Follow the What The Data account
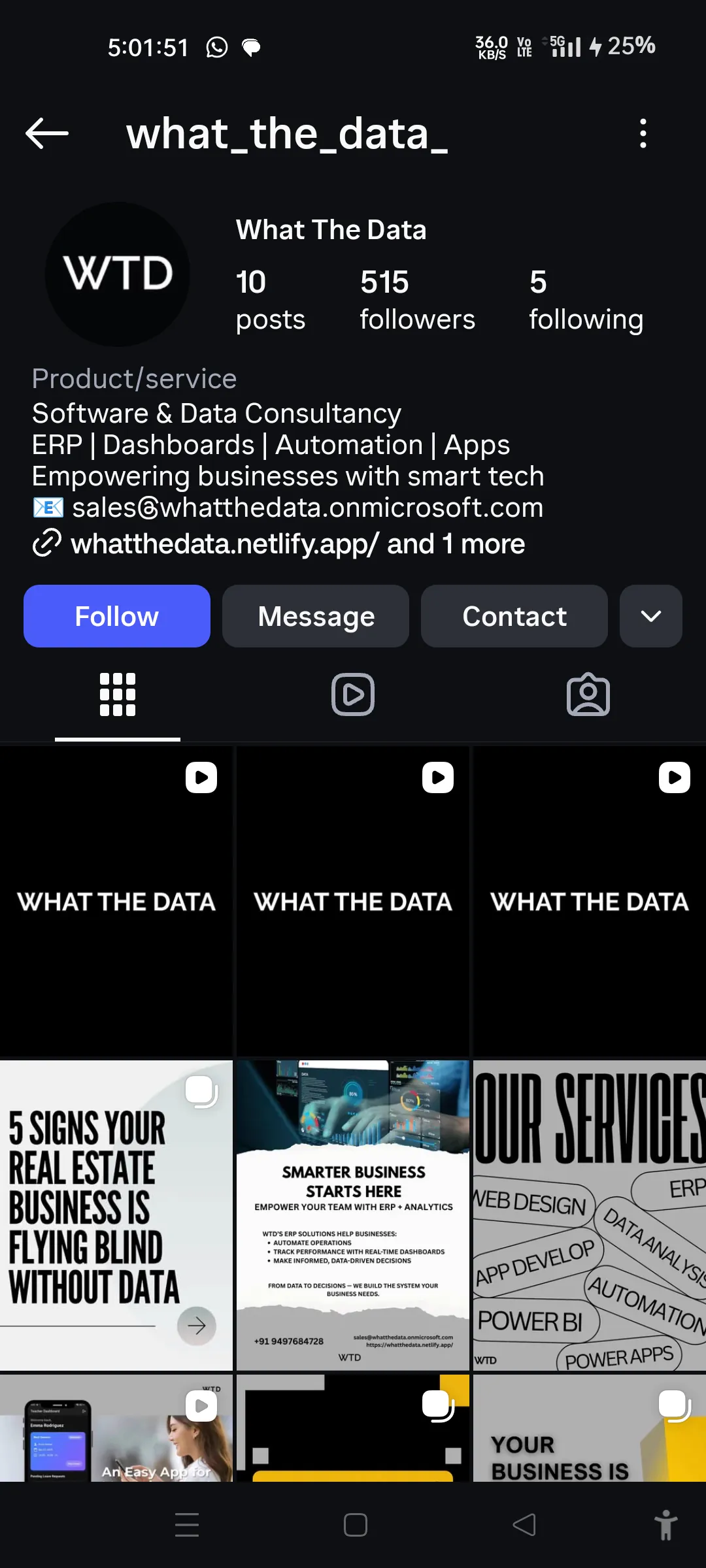 (x=117, y=616)
